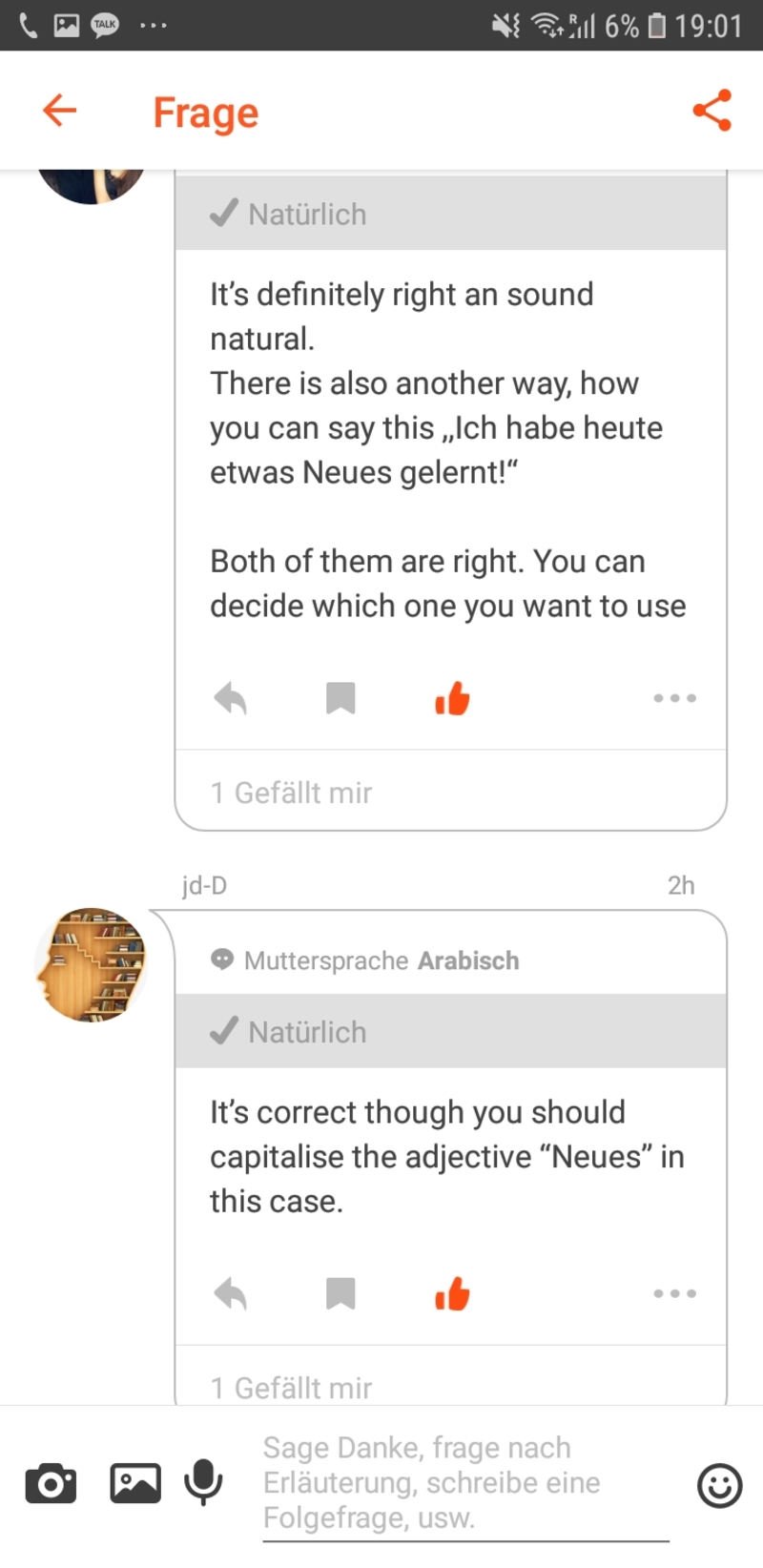Tap jd-D's bookshelf profile picture
This screenshot has width=763, height=1568.
(x=92, y=964)
